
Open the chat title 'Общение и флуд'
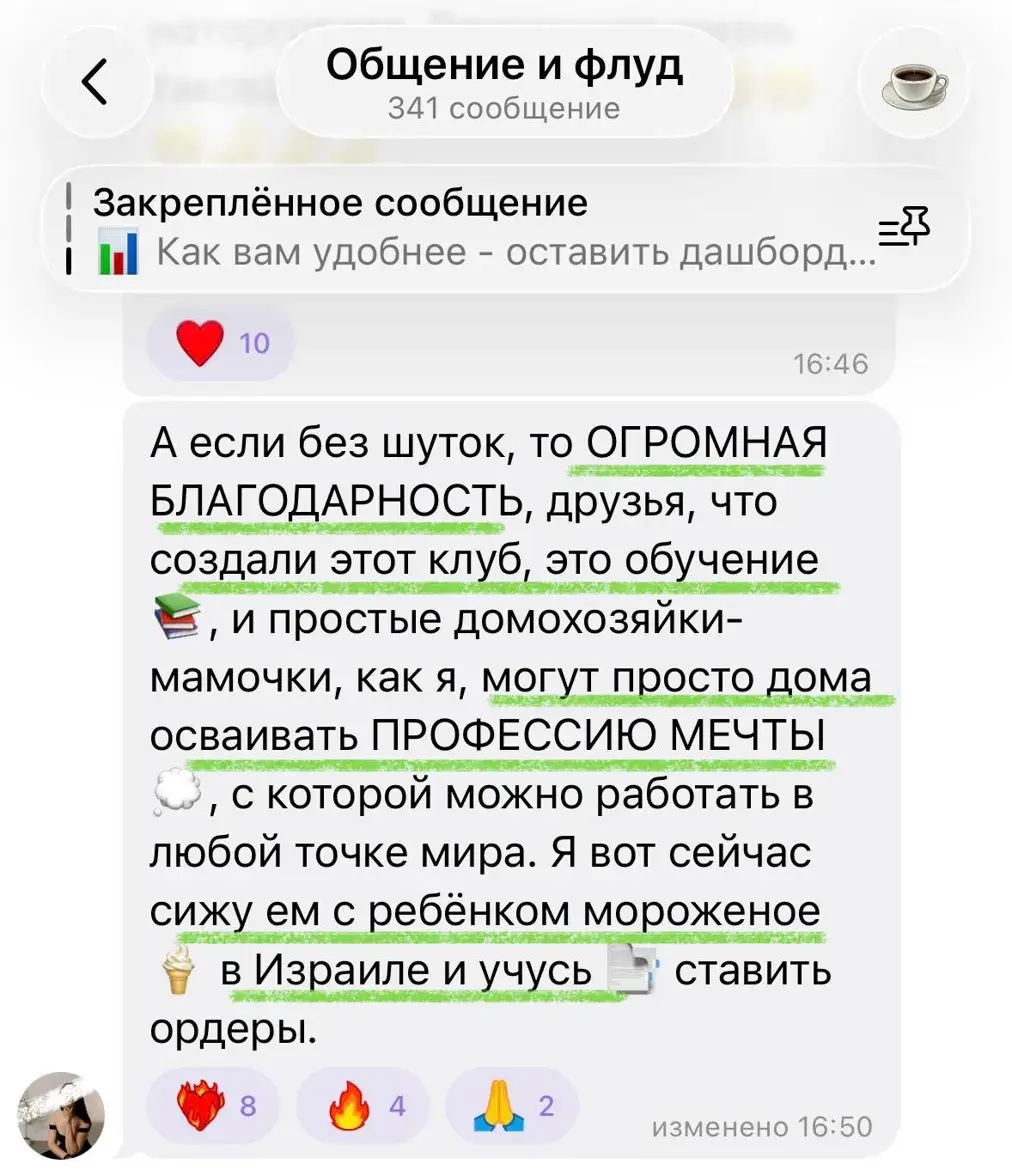coord(506,65)
